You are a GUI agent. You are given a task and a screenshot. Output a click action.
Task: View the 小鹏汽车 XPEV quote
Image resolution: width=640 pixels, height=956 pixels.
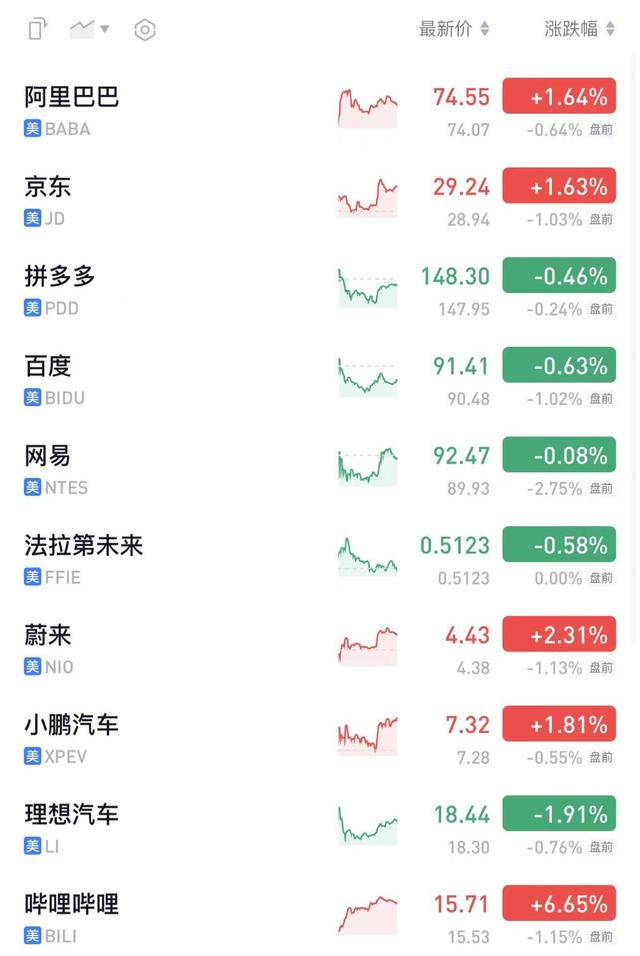click(72, 738)
